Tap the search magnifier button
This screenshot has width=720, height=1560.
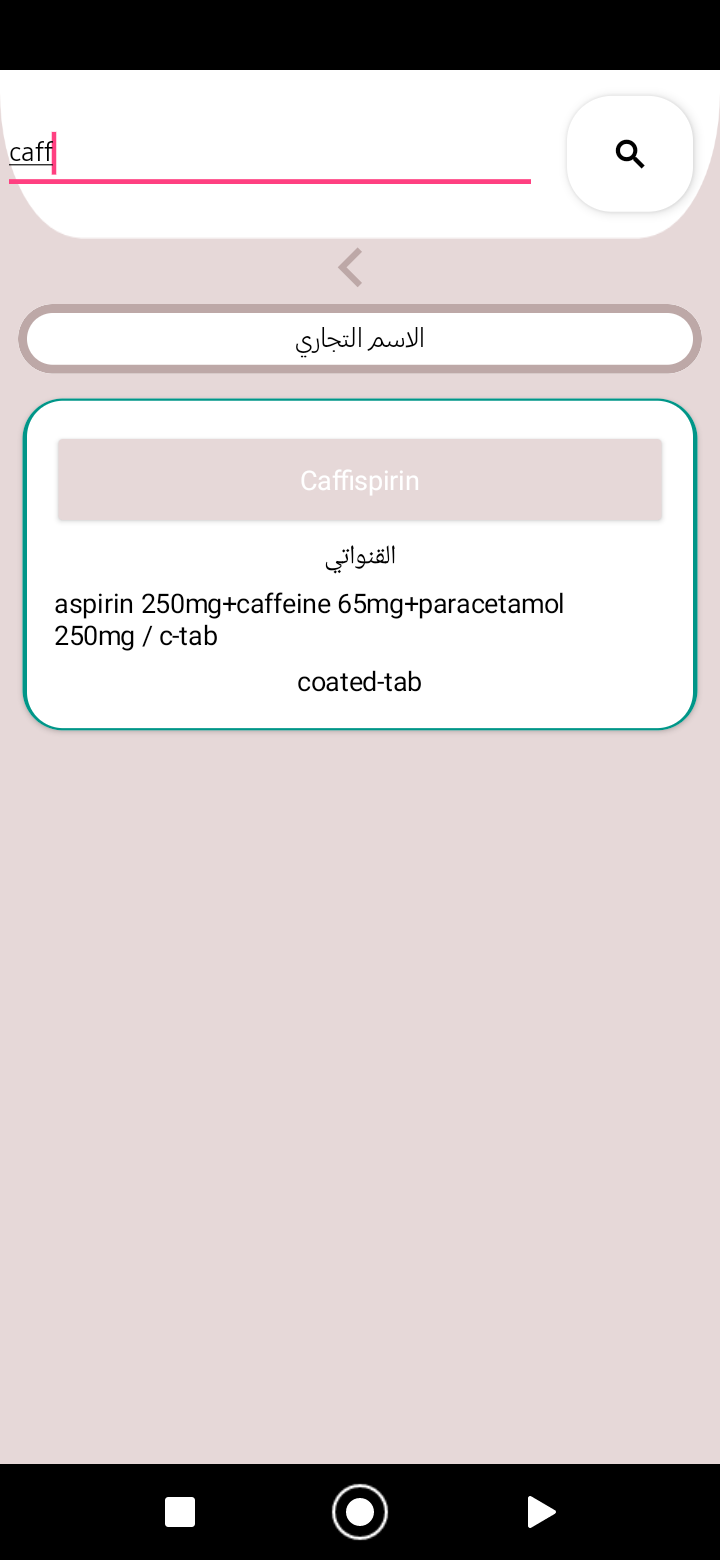[630, 154]
